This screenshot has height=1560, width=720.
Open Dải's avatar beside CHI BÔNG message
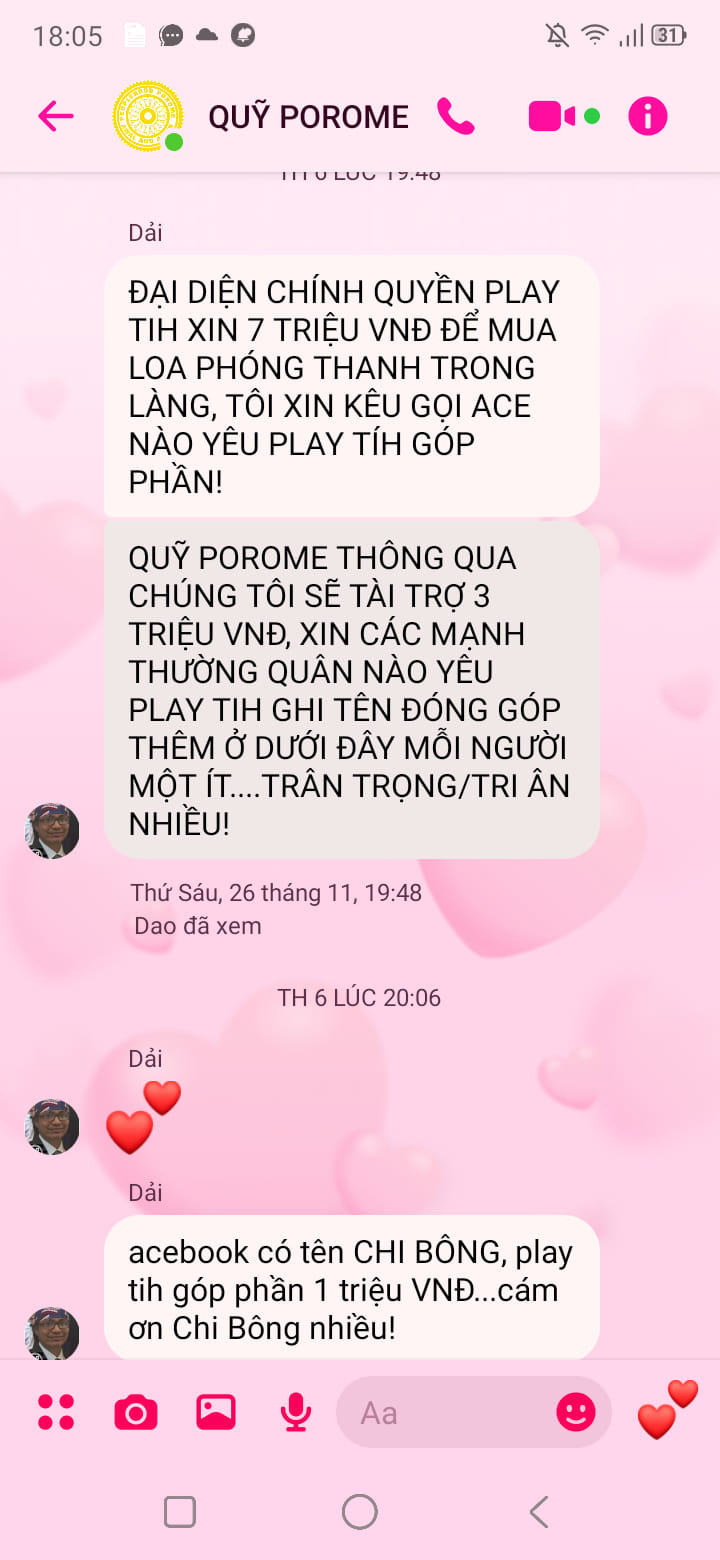pyautogui.click(x=52, y=1333)
